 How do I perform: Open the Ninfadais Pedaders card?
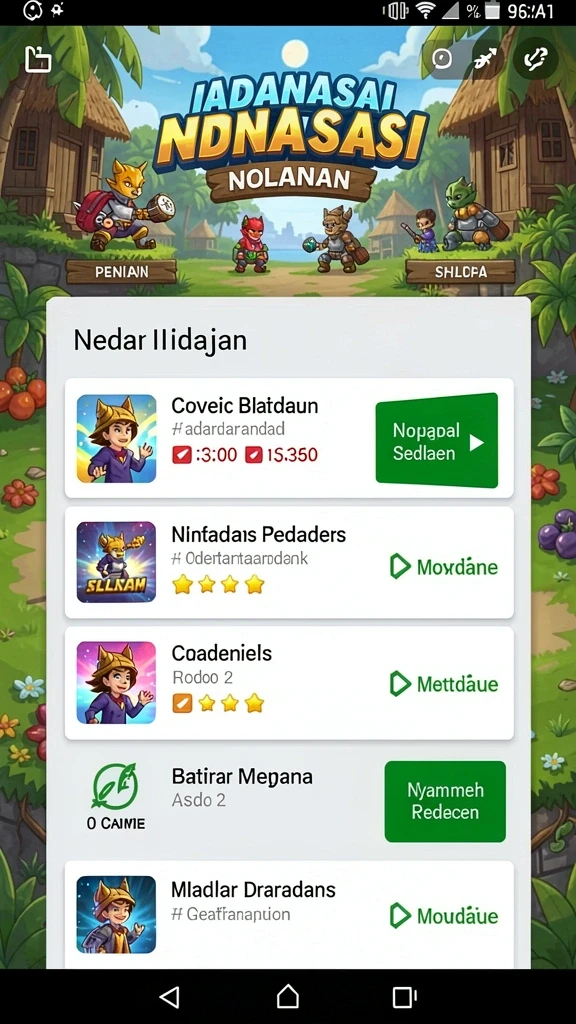coord(289,562)
